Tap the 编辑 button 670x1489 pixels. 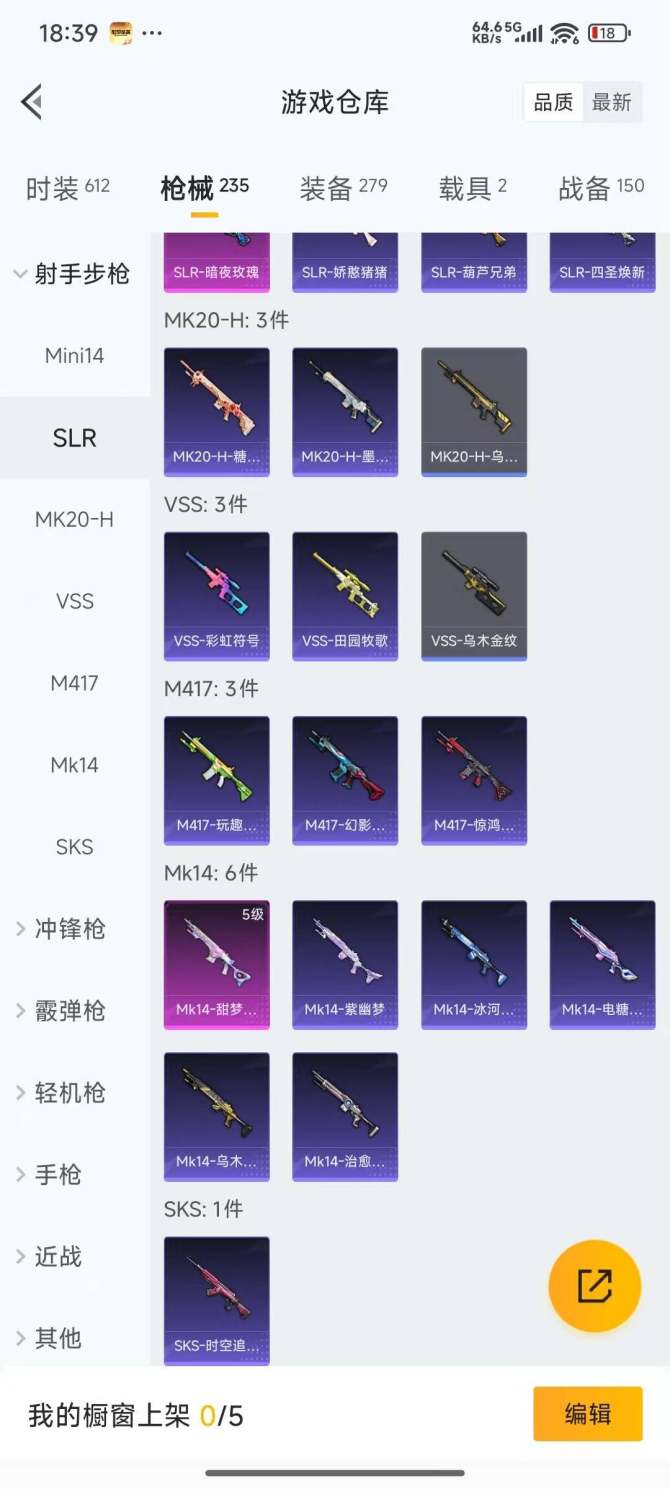click(x=587, y=1414)
